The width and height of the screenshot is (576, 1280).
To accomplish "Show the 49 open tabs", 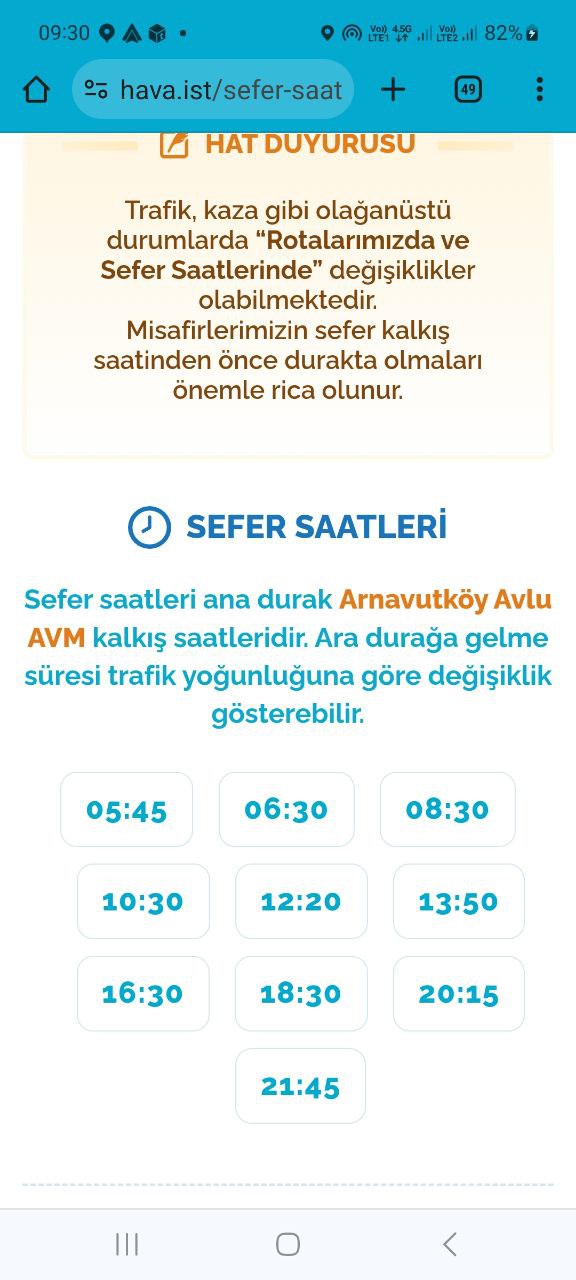I will (x=467, y=90).
